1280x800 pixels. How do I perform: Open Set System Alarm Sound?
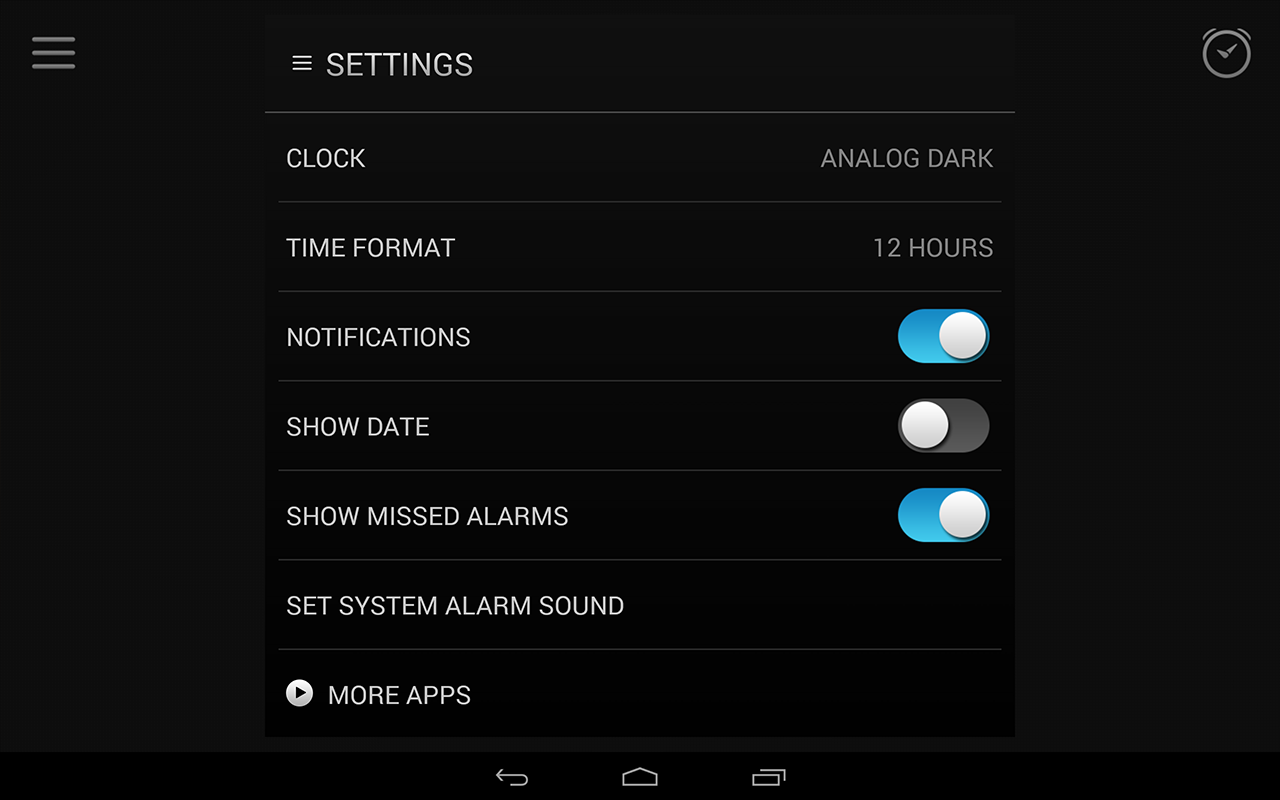(640, 605)
